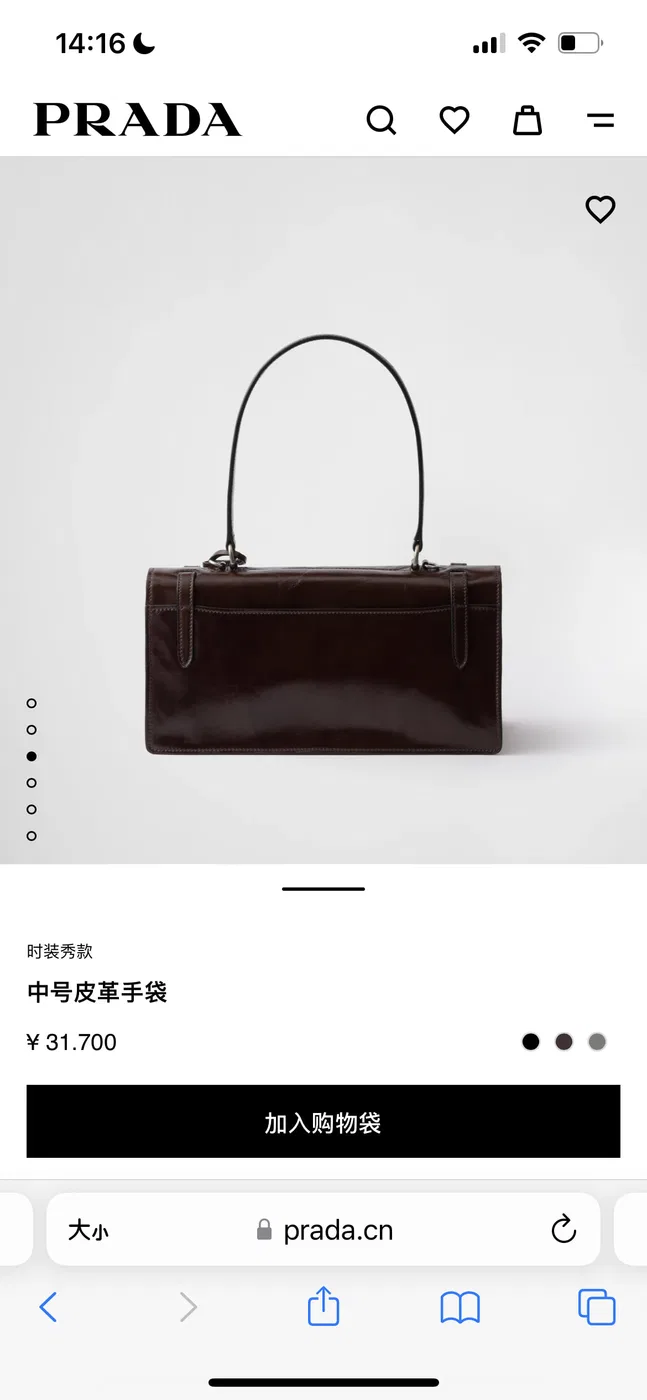Open the search icon in the Prada header
The image size is (647, 1400).
(x=381, y=121)
